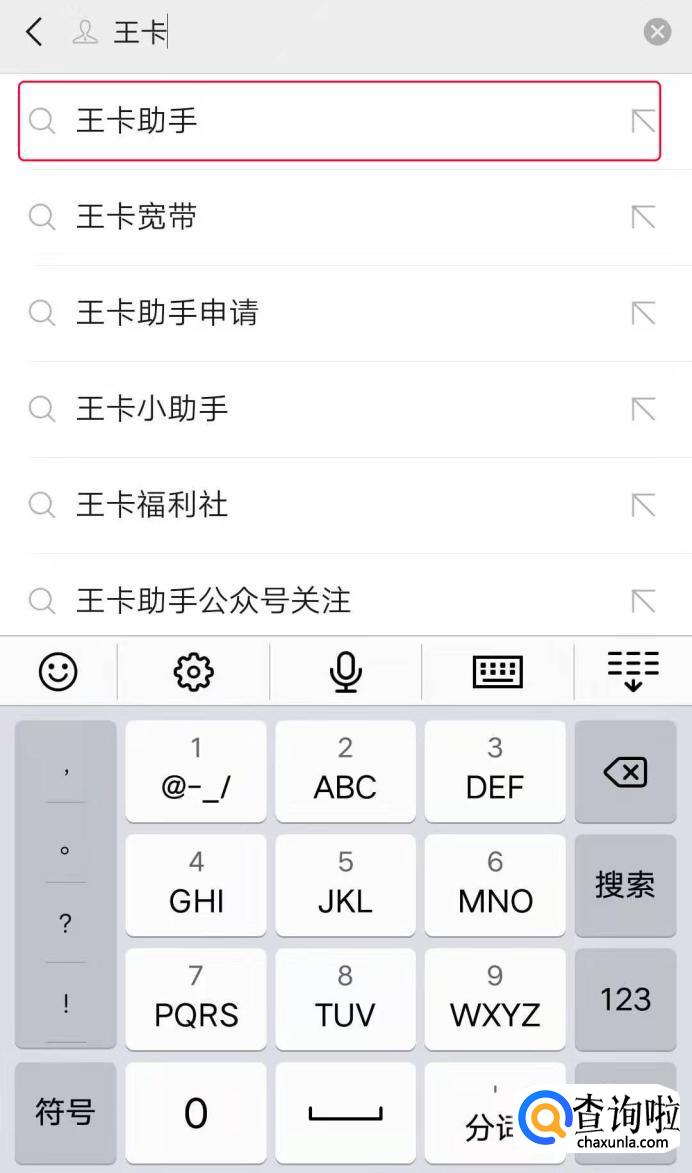Open keyboard settings gear

point(193,671)
